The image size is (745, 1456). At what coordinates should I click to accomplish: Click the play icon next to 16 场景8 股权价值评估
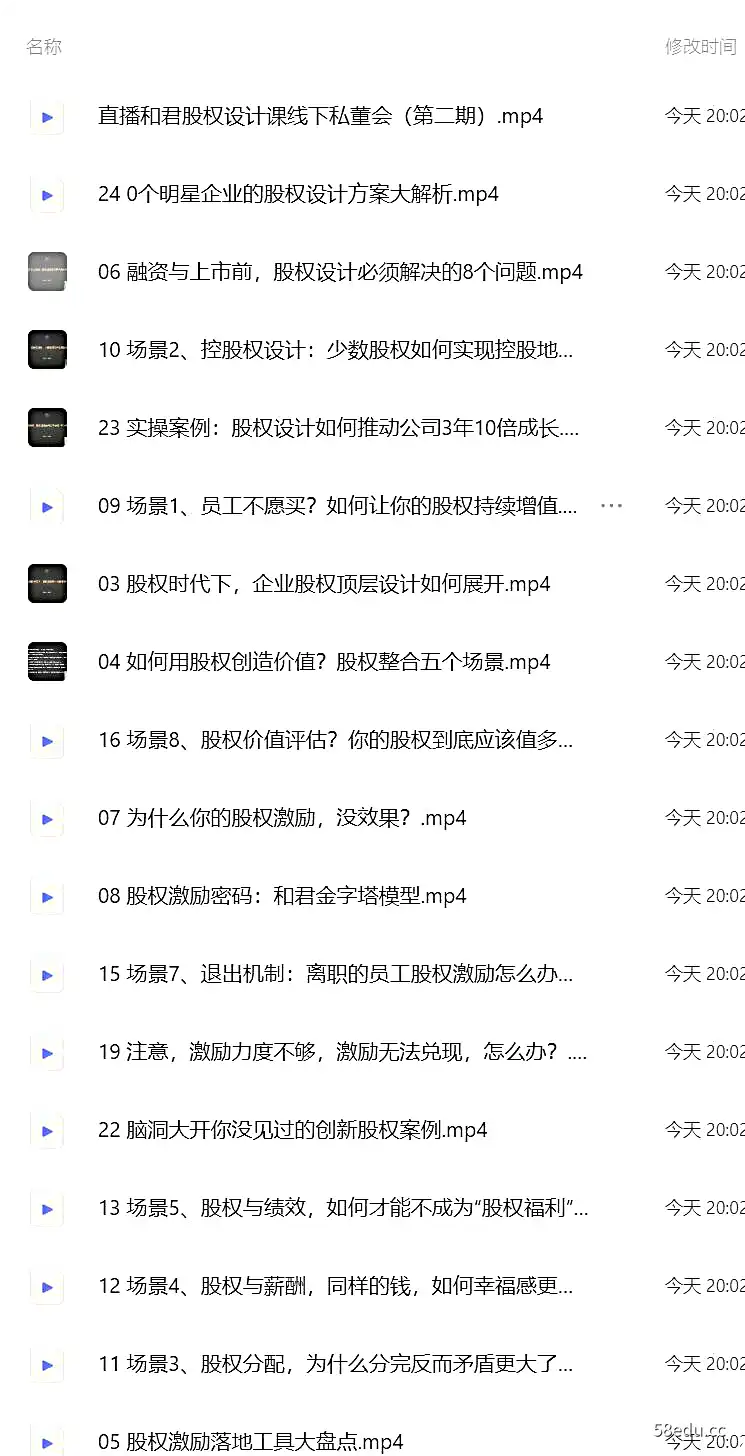pos(47,740)
